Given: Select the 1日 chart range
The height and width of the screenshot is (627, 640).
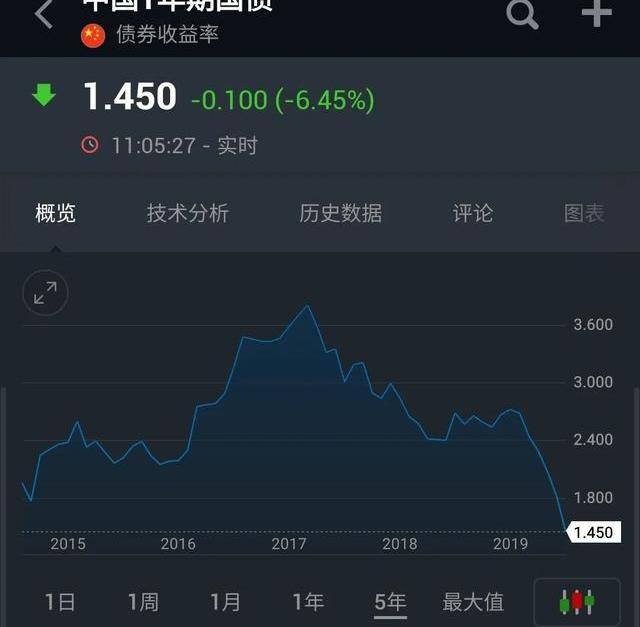Looking at the screenshot, I should [x=60, y=602].
